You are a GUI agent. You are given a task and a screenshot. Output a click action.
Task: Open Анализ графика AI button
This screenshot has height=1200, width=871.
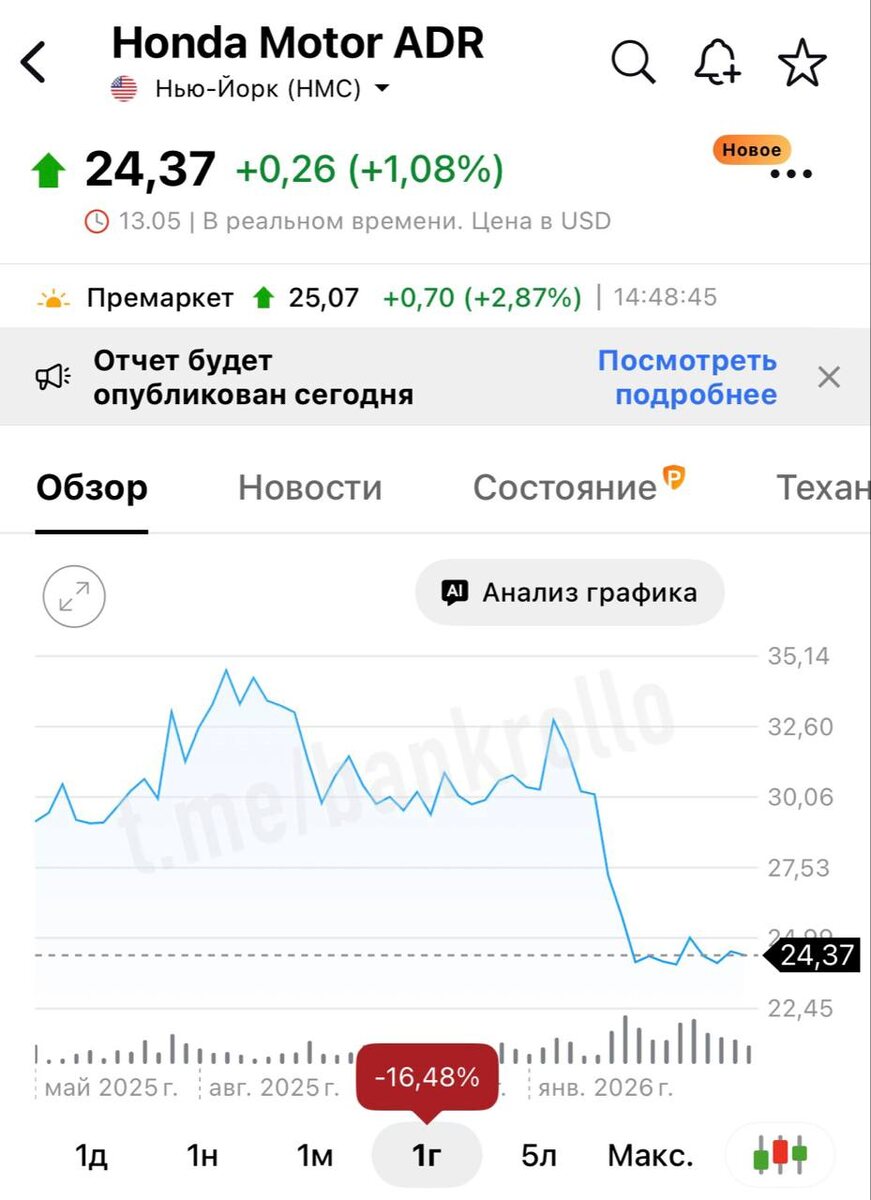(570, 592)
